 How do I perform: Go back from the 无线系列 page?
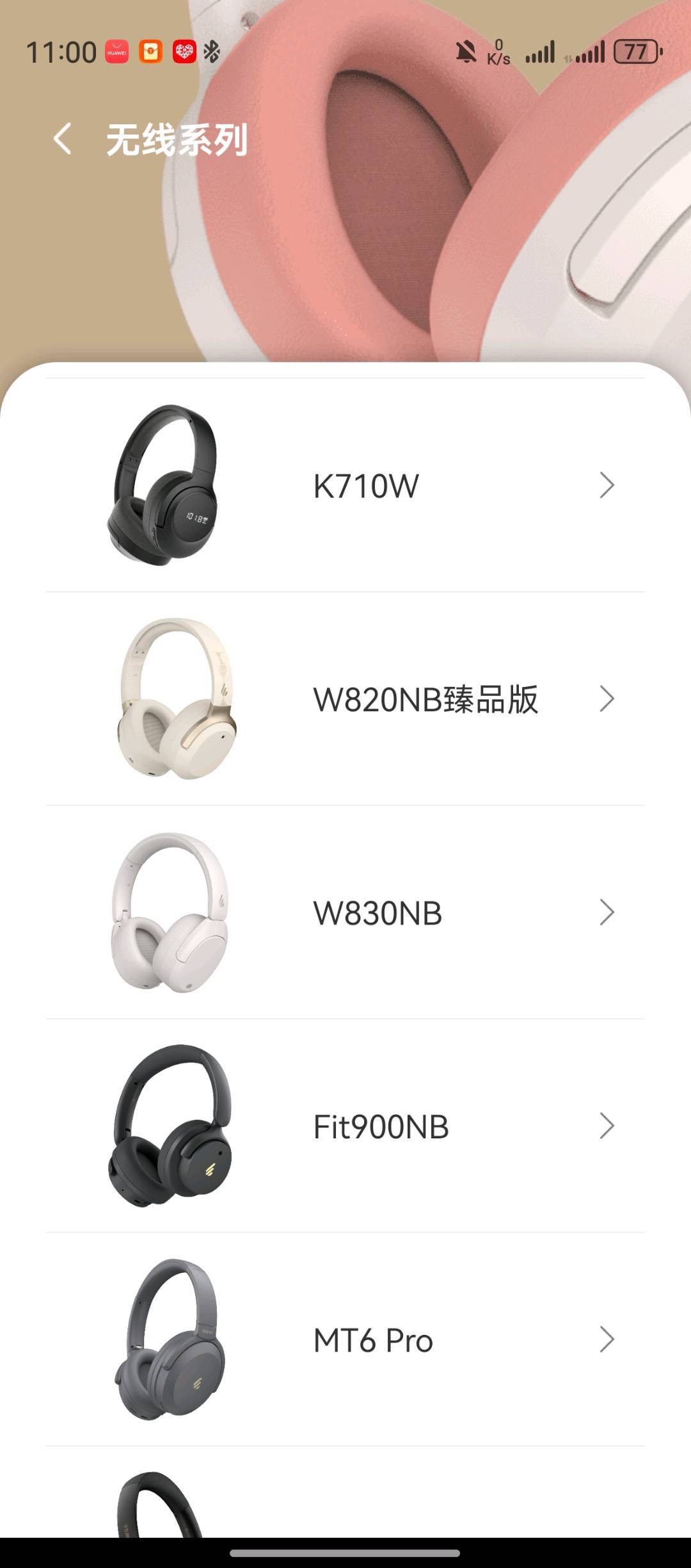(x=62, y=139)
